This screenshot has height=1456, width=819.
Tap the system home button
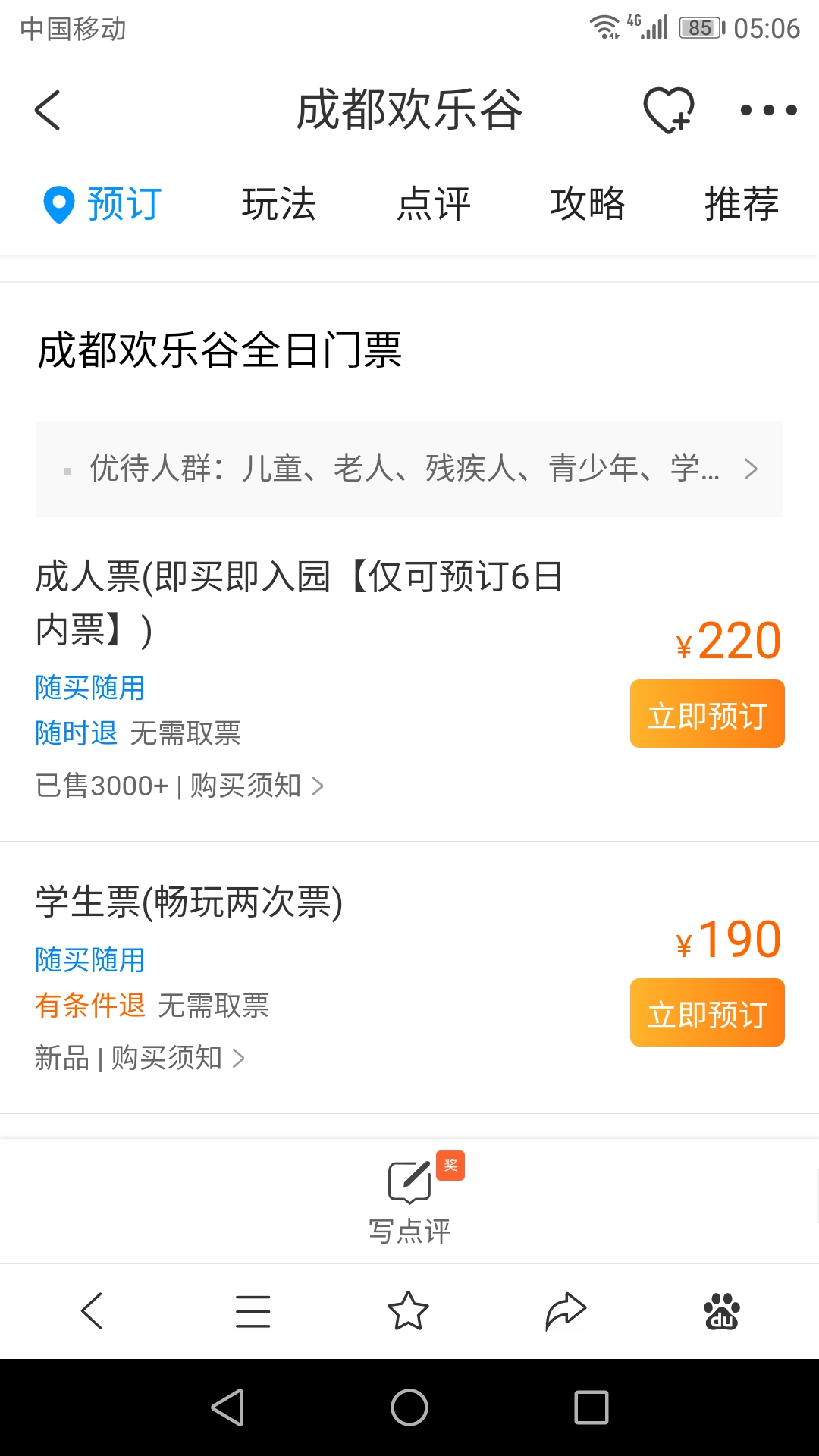[409, 1407]
